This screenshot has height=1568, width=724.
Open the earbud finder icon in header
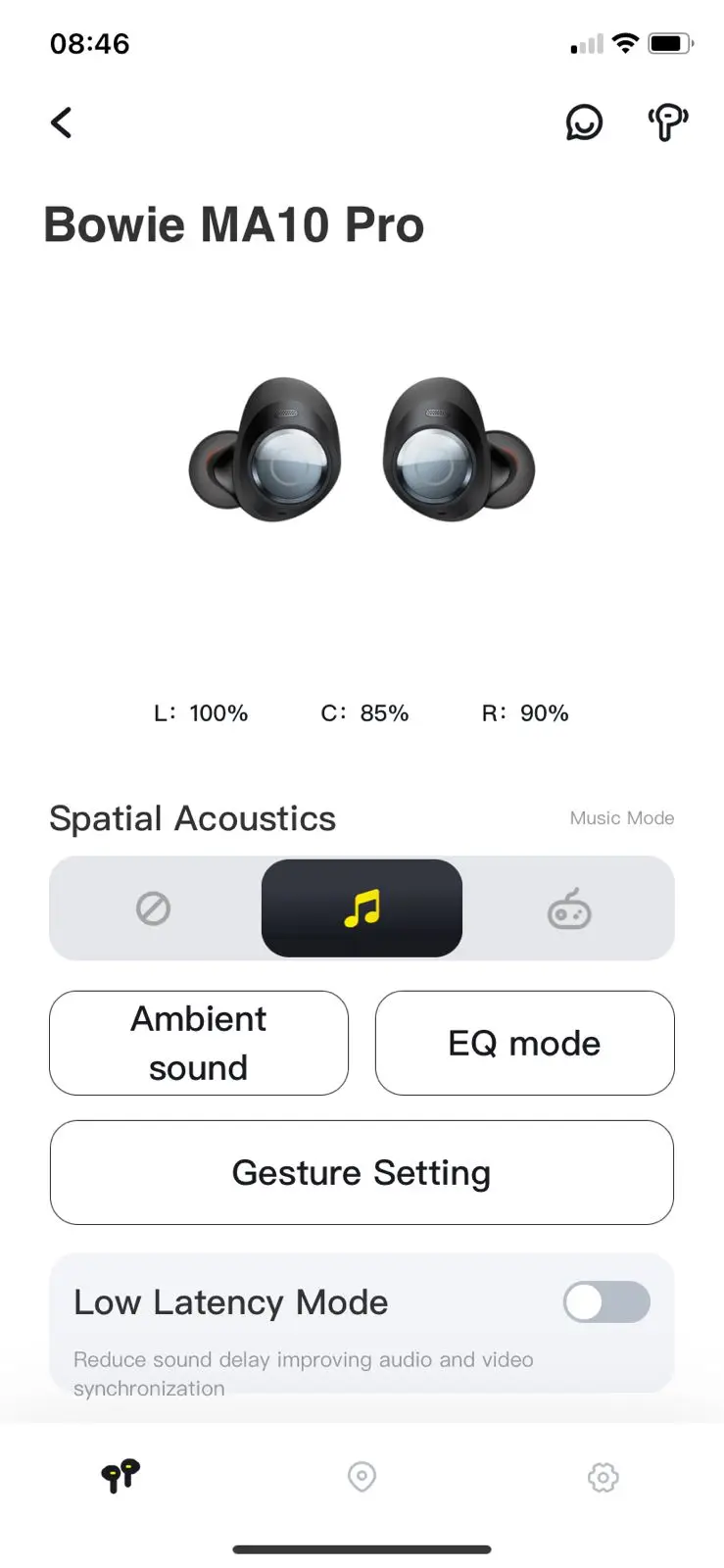(668, 123)
